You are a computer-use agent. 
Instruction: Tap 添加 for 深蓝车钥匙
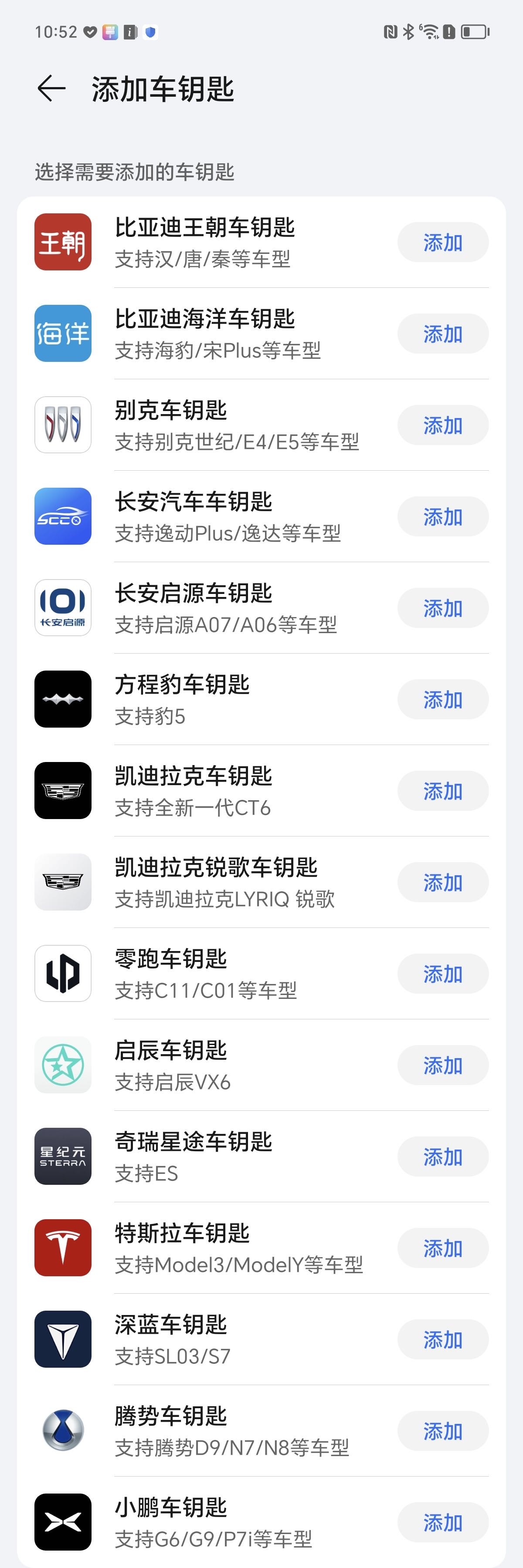point(442,1340)
